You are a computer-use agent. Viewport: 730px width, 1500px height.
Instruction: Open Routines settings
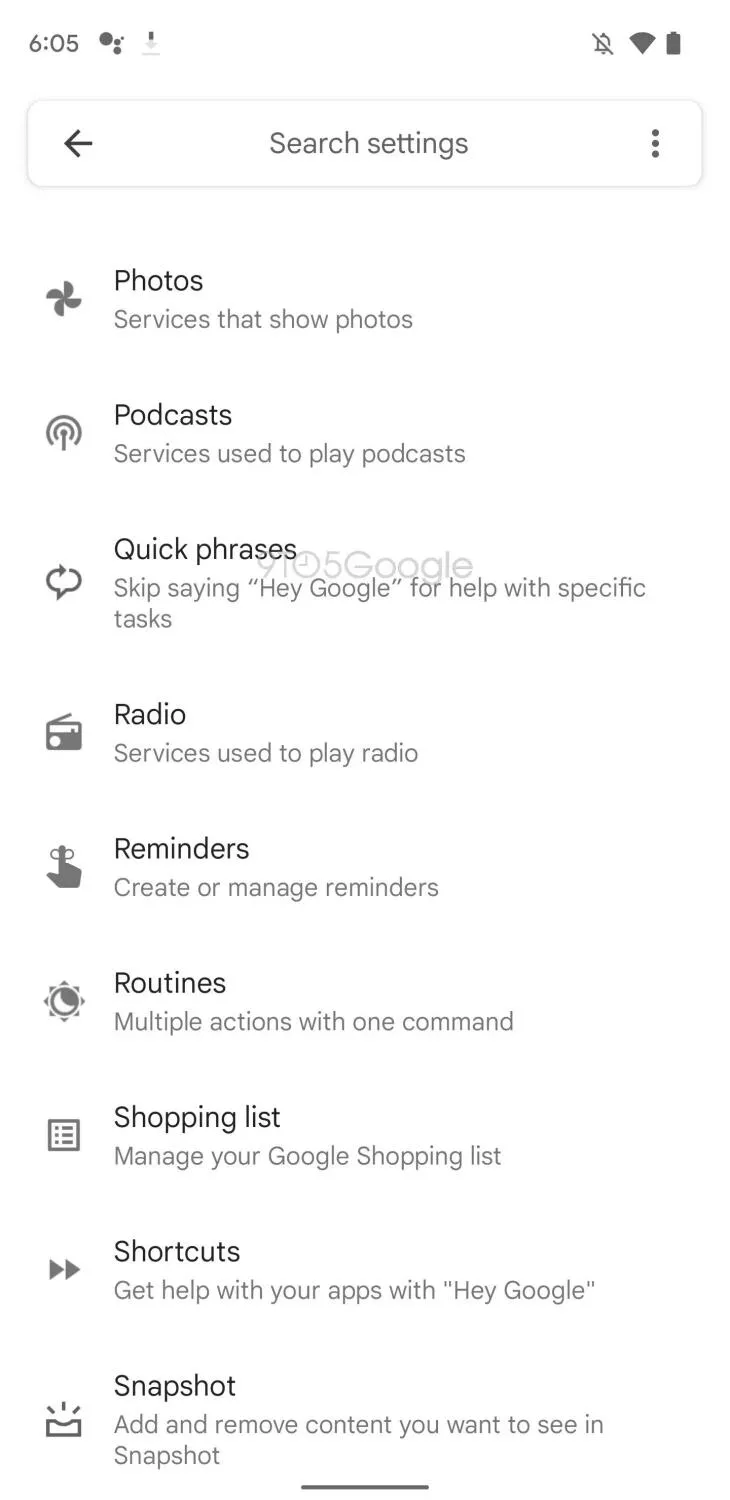[x=365, y=1001]
